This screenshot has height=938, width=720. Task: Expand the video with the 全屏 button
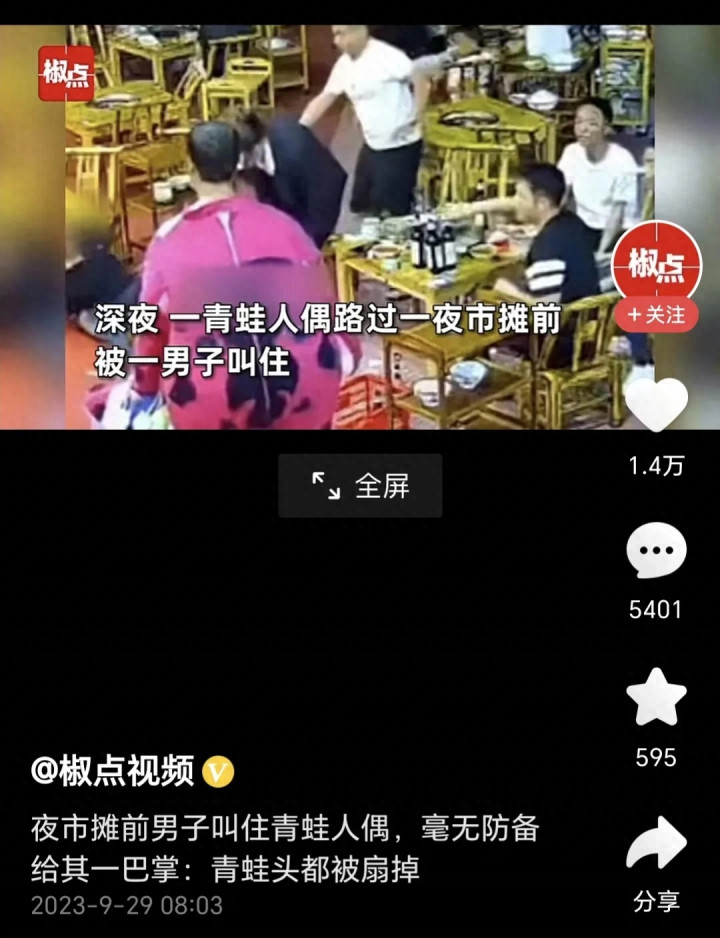pos(360,486)
